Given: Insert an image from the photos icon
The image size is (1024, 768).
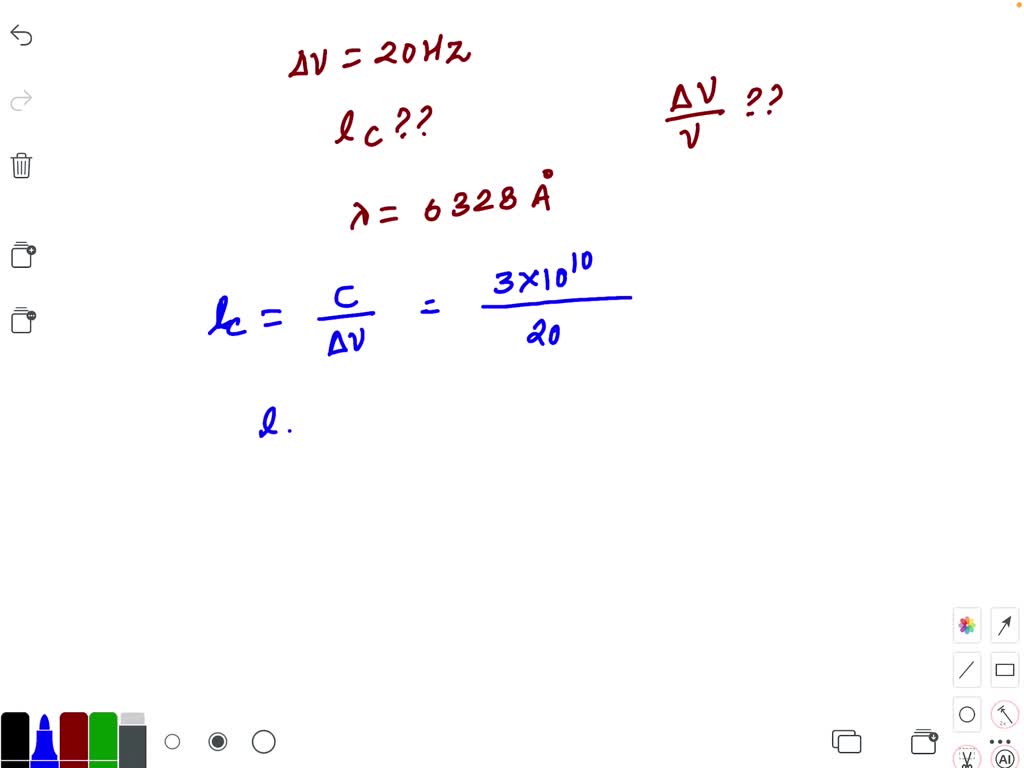Looking at the screenshot, I should [966, 625].
